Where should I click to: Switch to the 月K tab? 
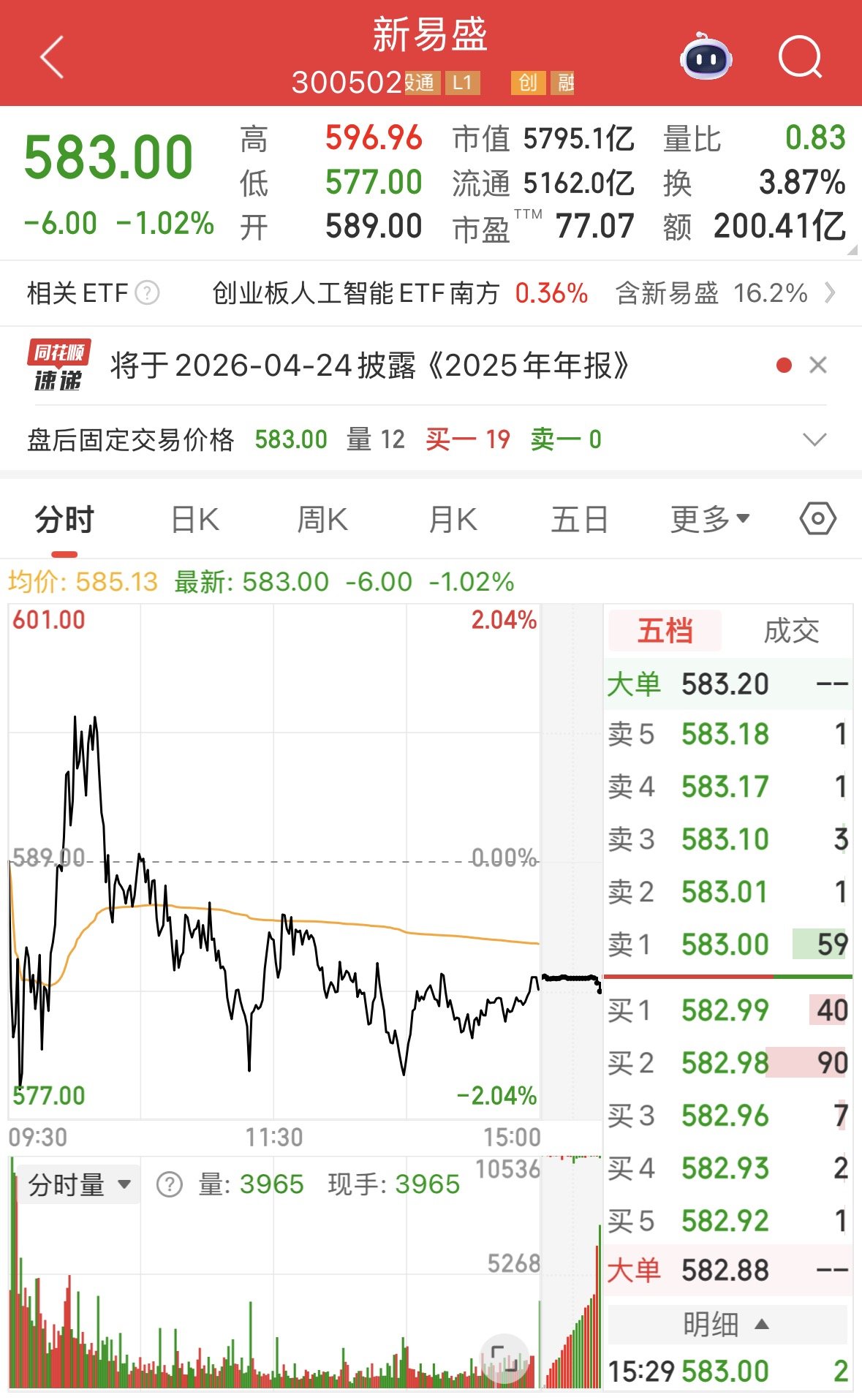[x=453, y=520]
